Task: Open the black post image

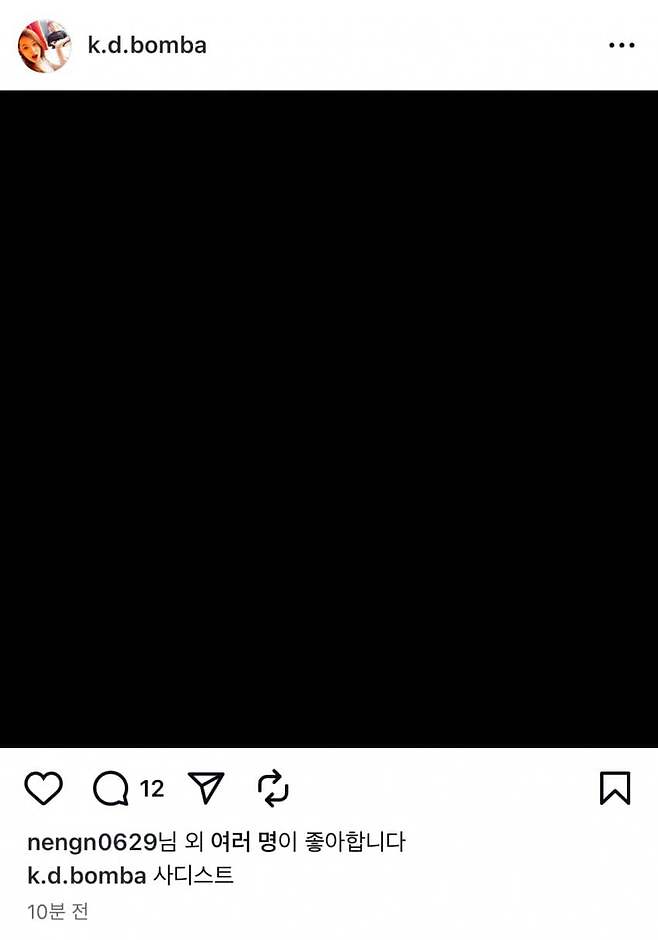Action: 329,418
